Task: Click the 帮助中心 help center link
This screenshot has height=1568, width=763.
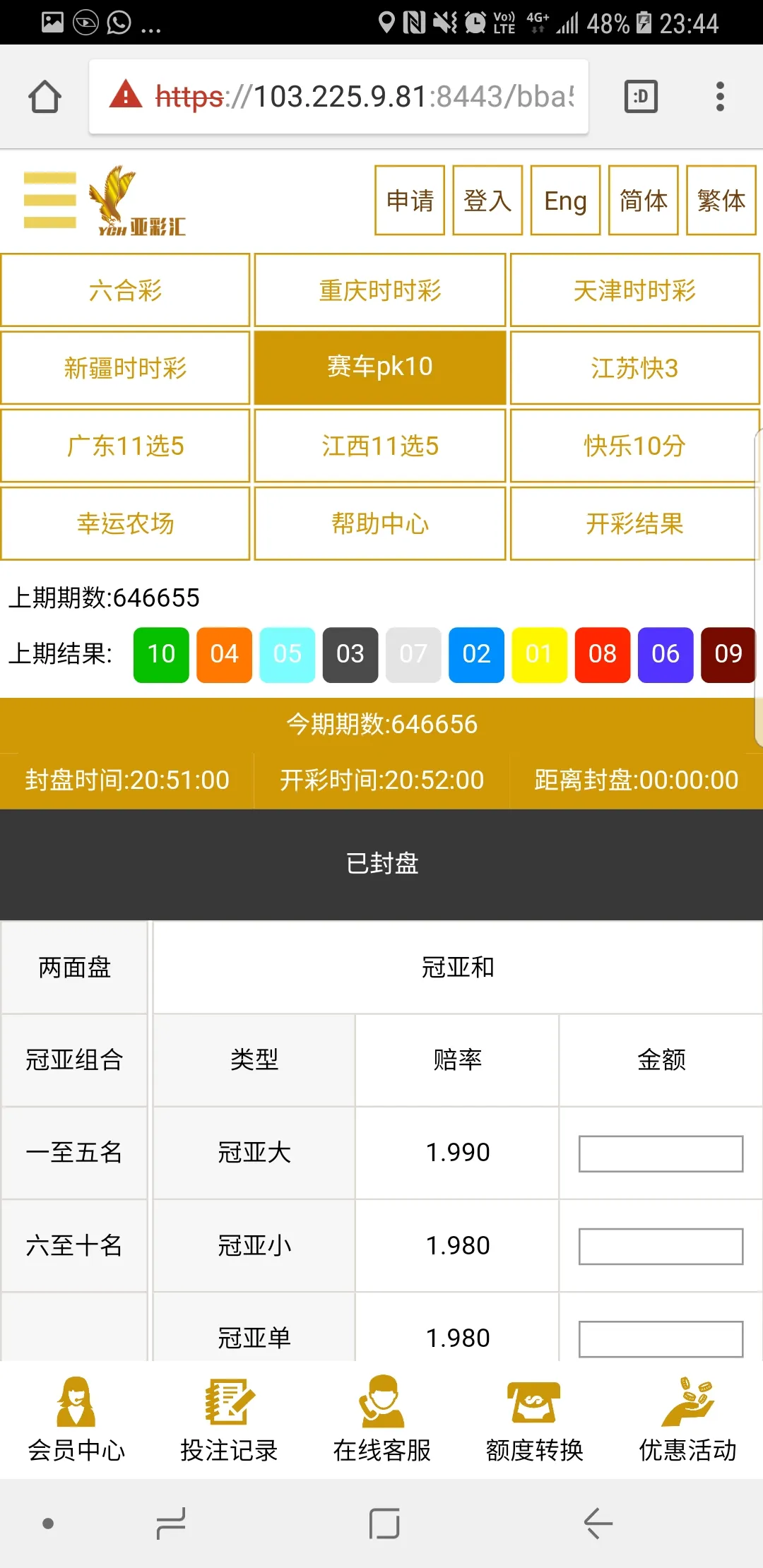Action: click(379, 523)
